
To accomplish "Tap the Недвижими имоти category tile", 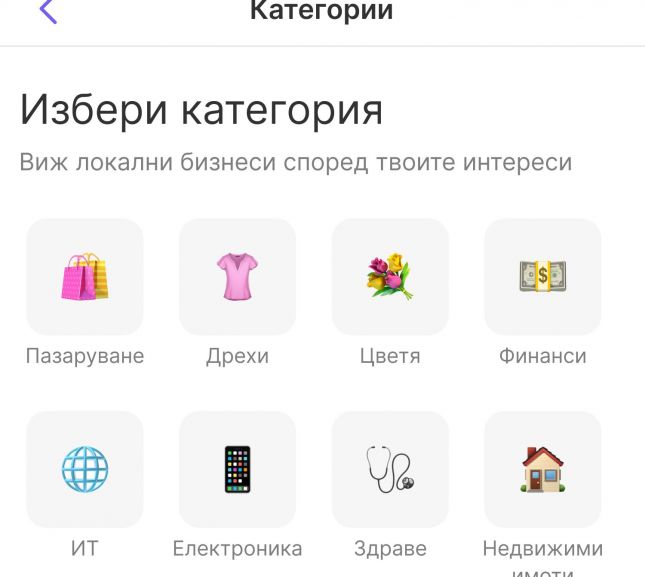I will (x=542, y=469).
